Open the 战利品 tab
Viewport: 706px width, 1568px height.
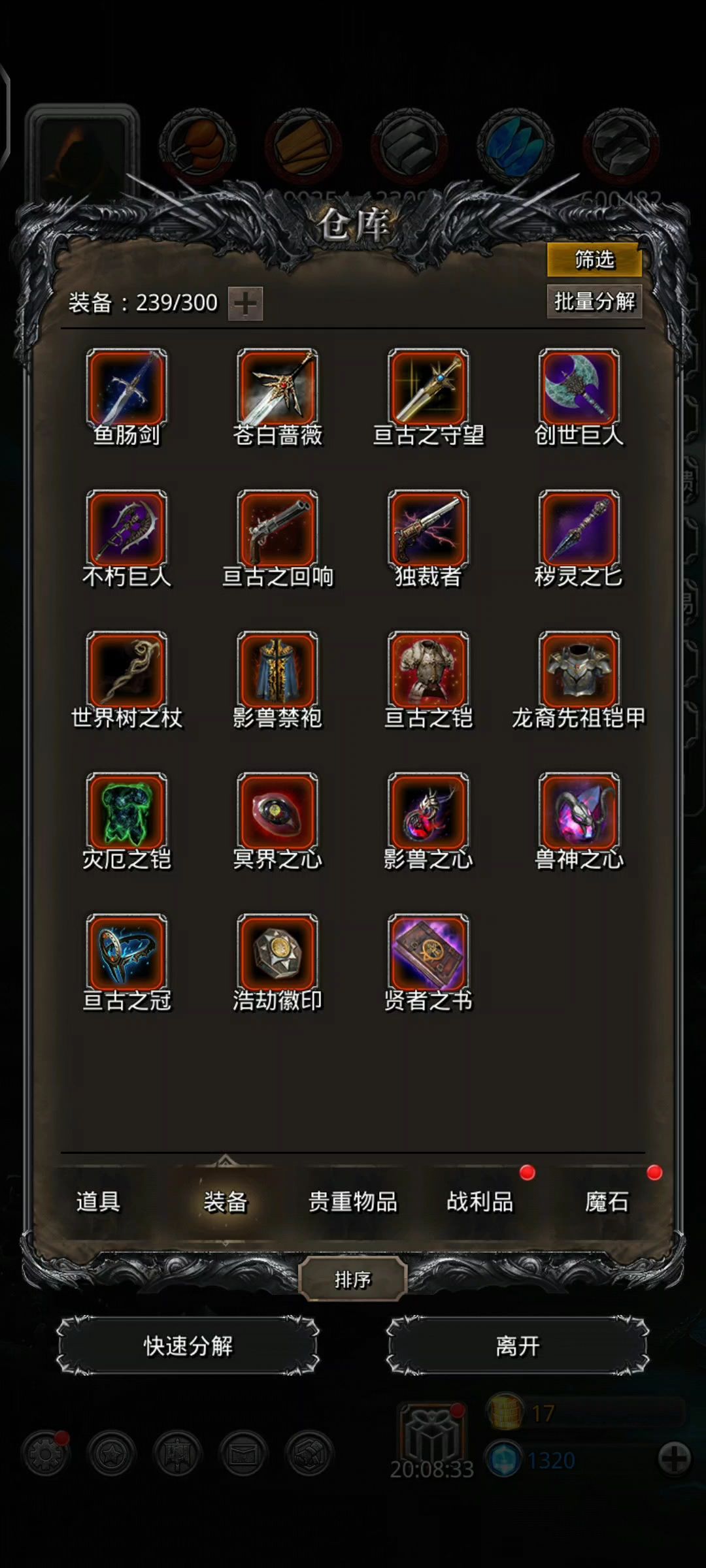tap(480, 1201)
